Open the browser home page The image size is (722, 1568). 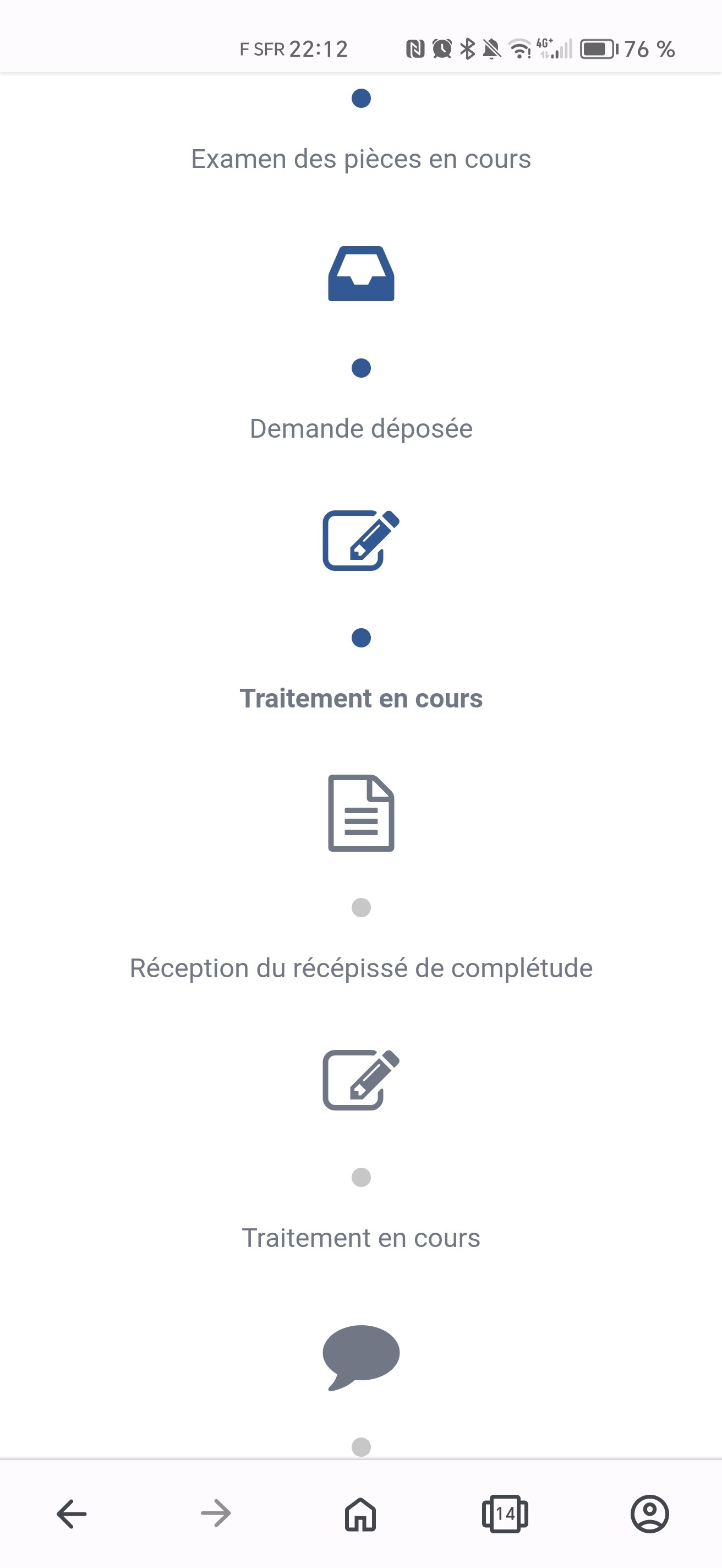360,1513
